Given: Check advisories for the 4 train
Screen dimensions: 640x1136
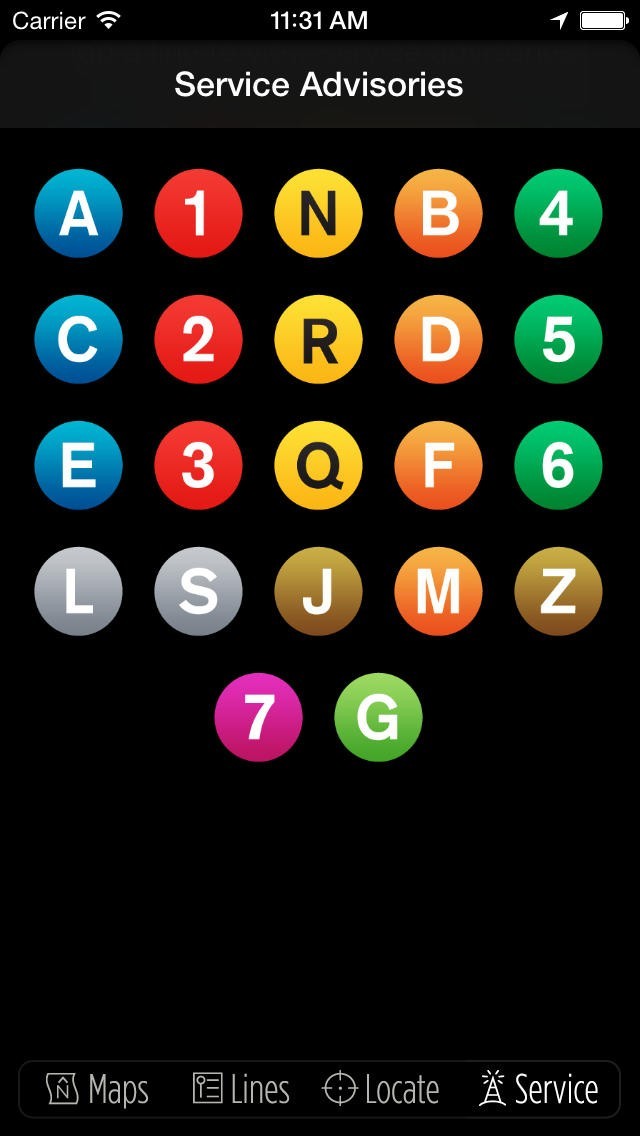Looking at the screenshot, I should (x=558, y=213).
